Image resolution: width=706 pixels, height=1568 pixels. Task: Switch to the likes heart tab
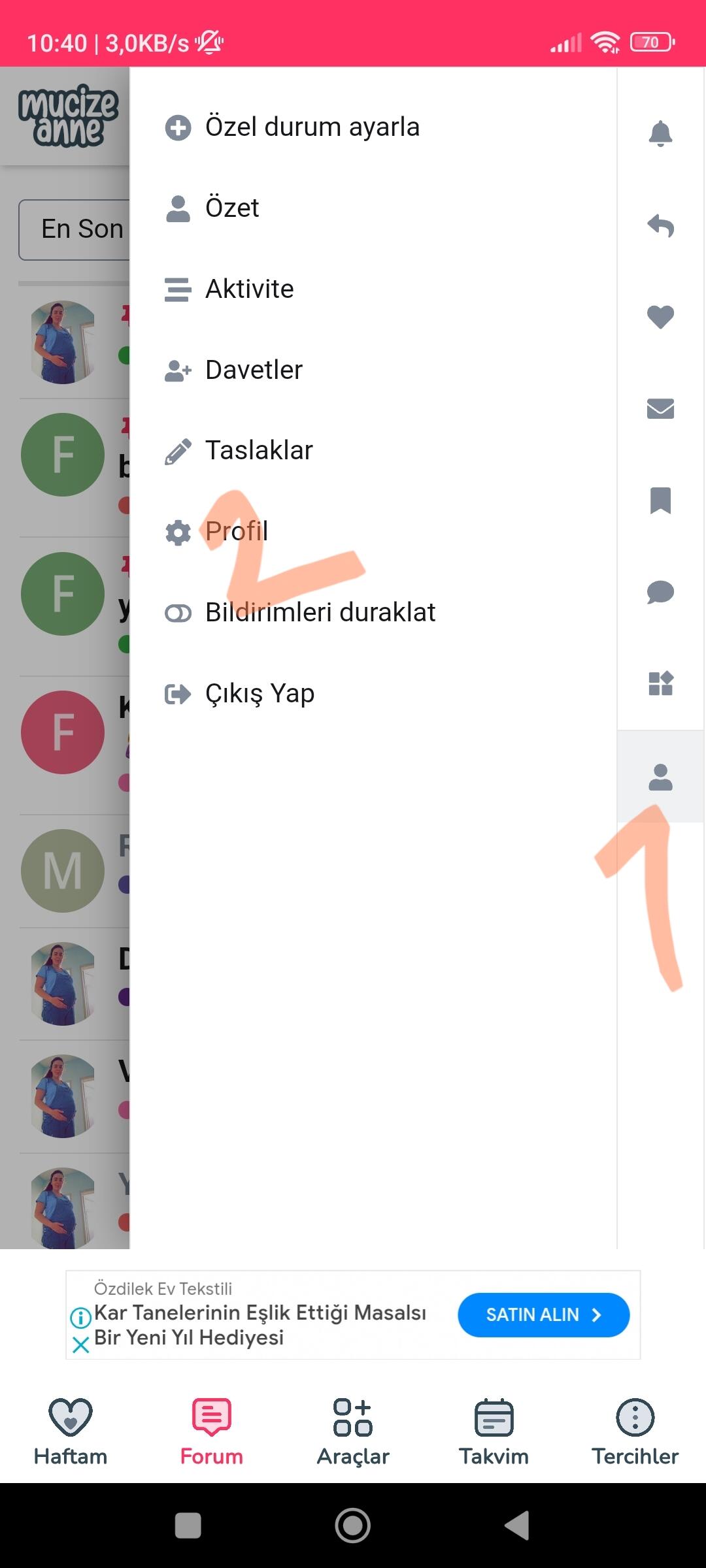pyautogui.click(x=661, y=318)
